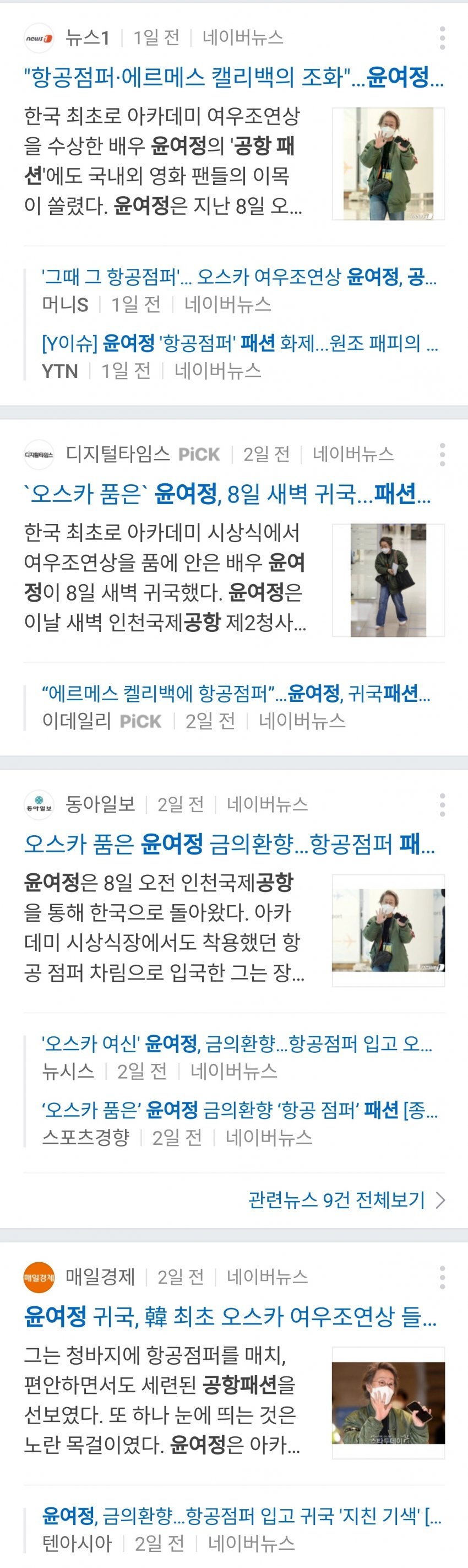
Task: Tap 디지털타임스 article thumbnail image
Action: (x=388, y=580)
